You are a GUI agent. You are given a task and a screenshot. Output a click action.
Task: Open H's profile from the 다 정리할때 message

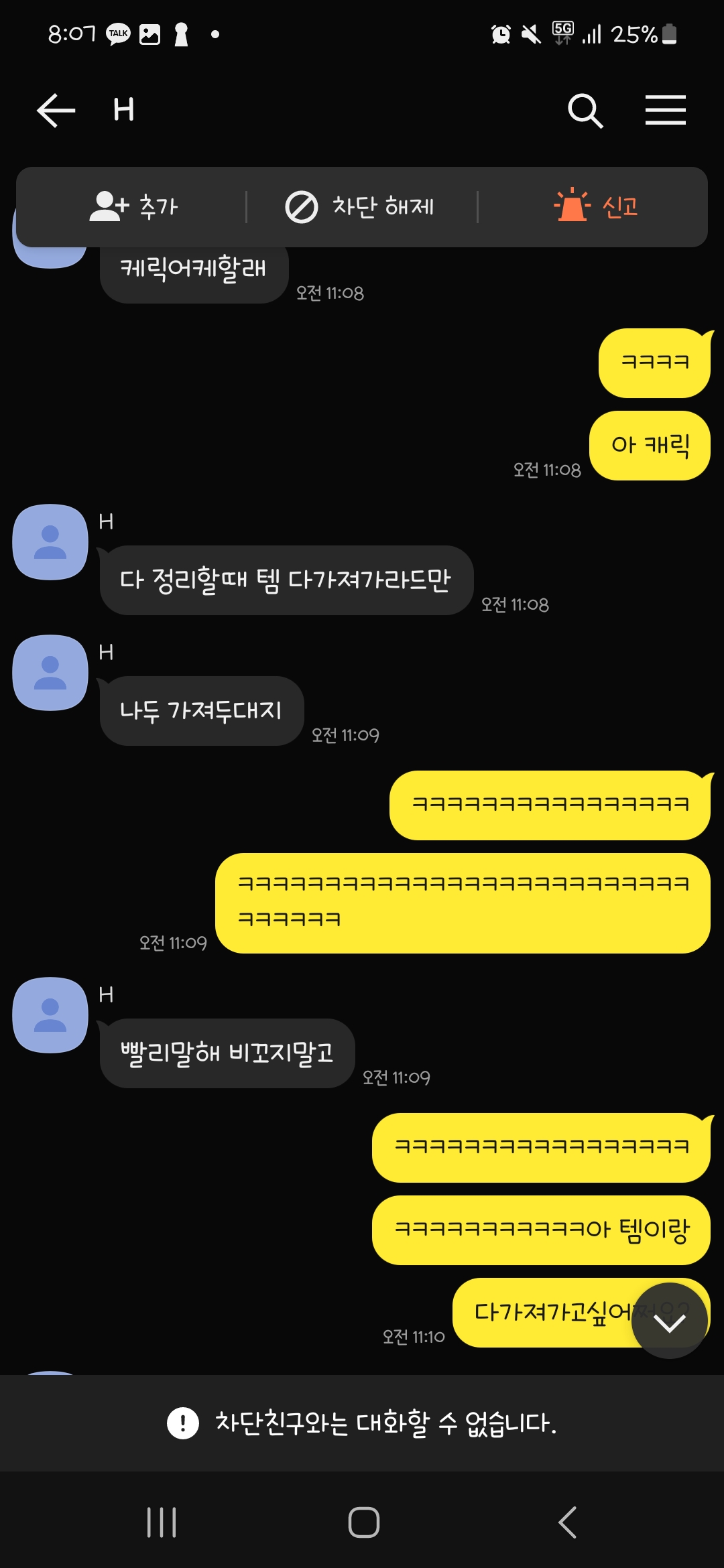tap(50, 542)
